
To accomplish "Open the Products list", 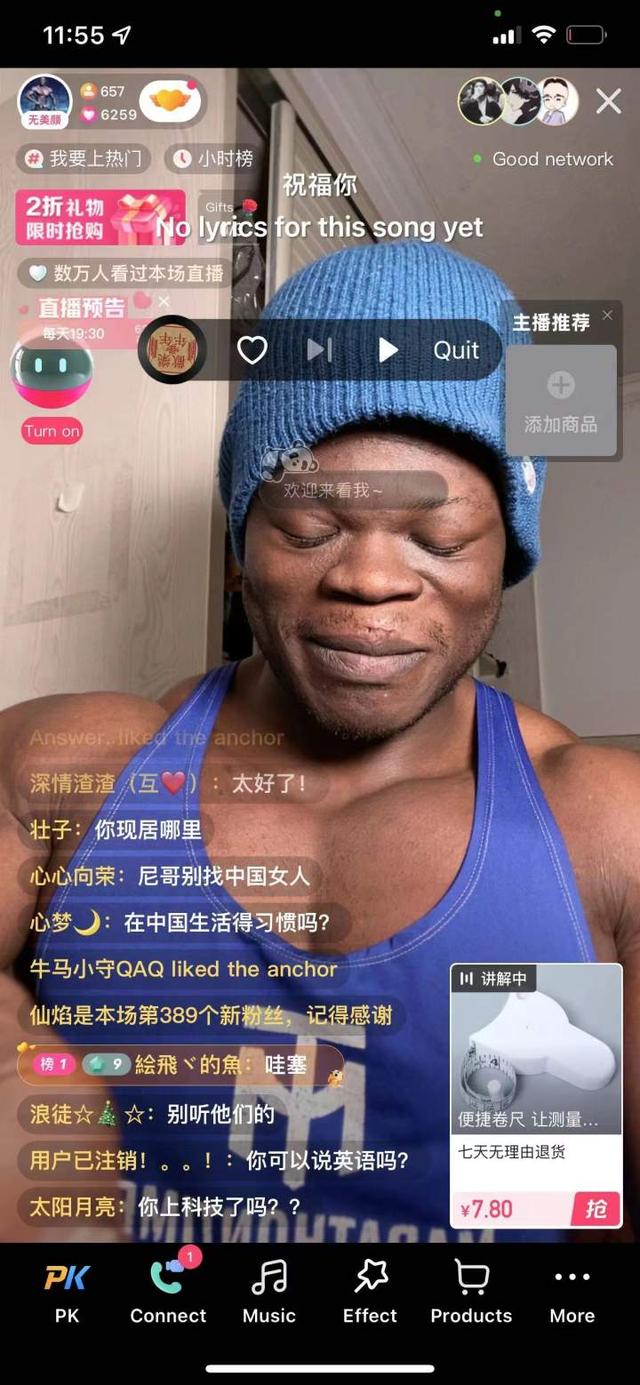I will (471, 1291).
